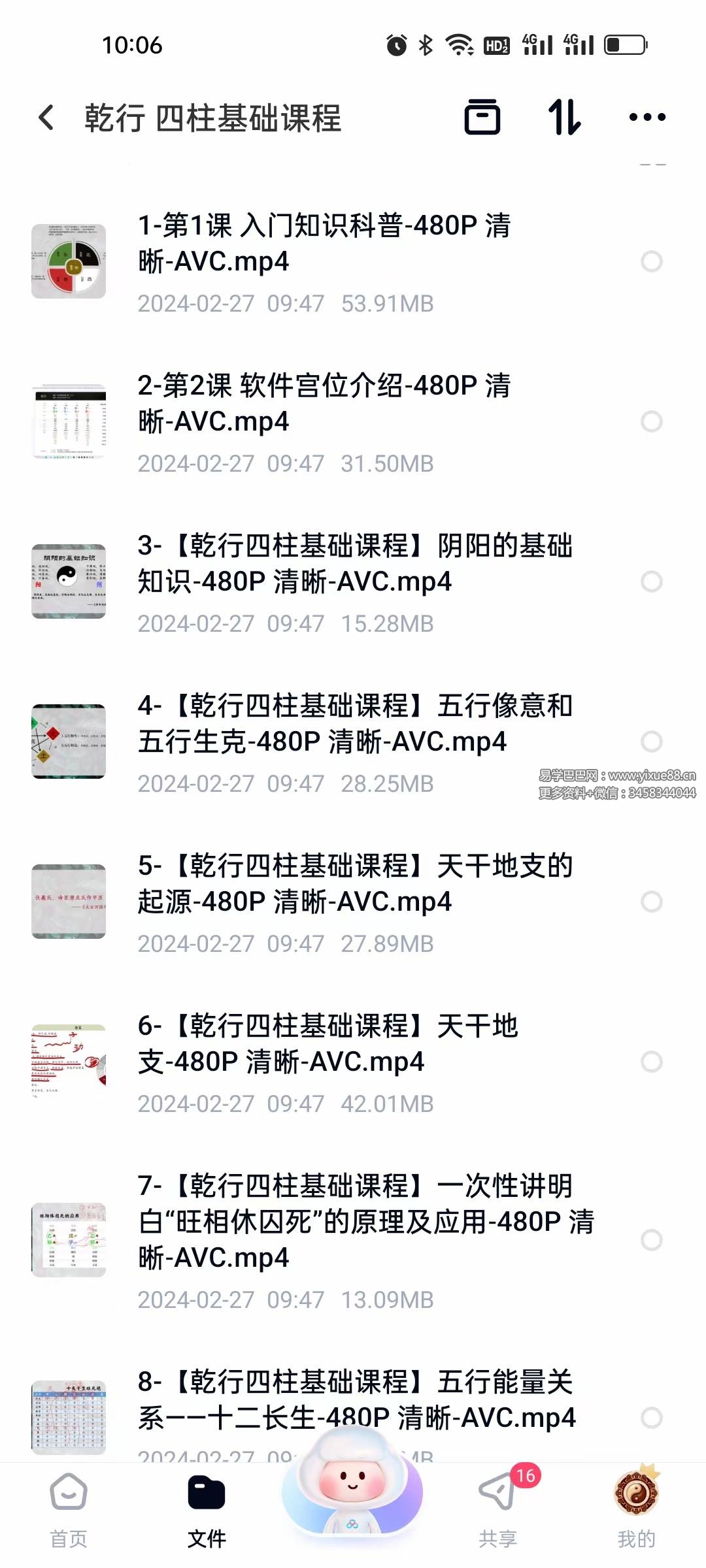706x1568 pixels.
Task: Open video 5 天干地支的起源
Action: tap(354, 883)
